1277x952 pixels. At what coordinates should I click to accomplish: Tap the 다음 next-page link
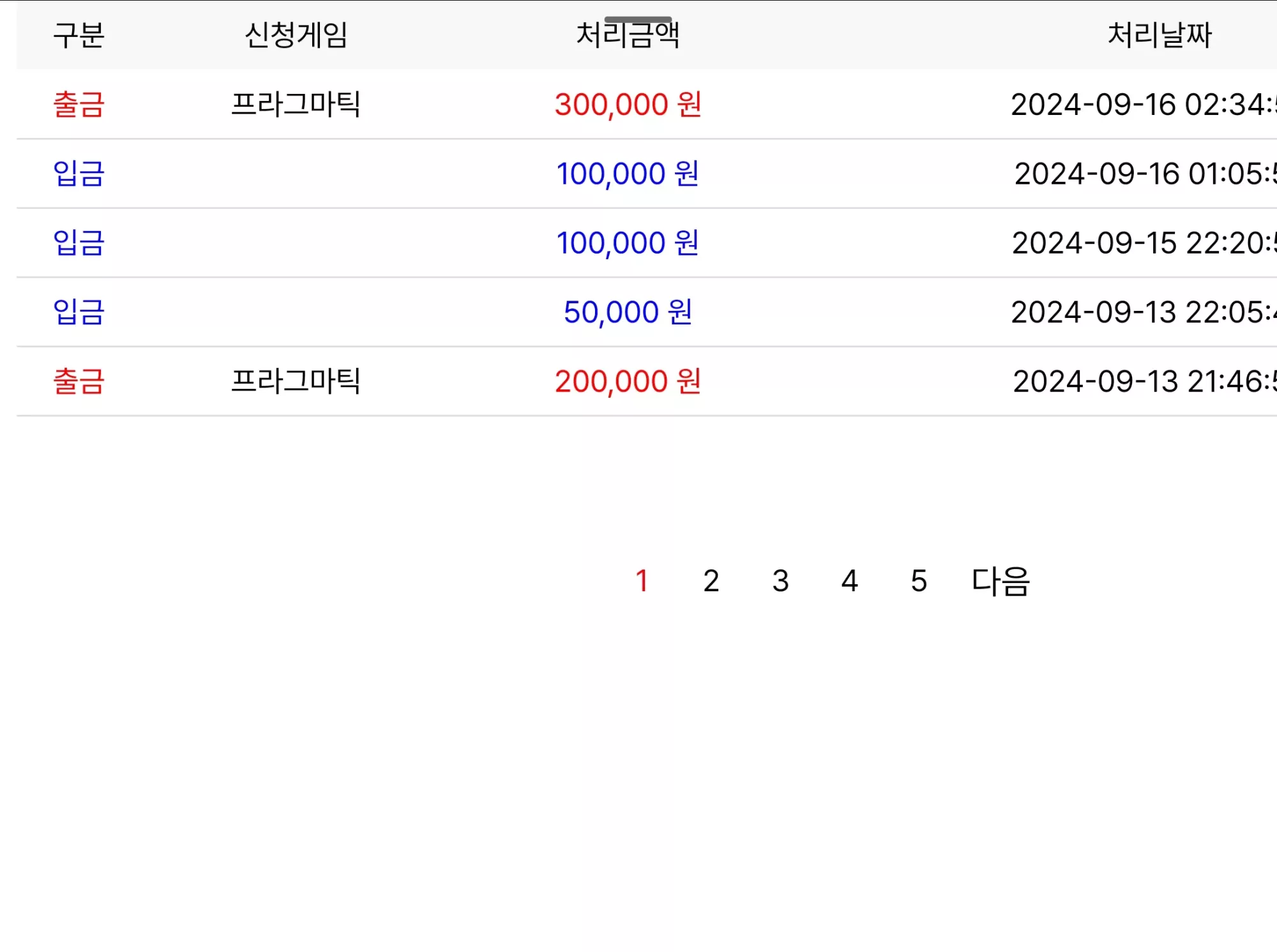pos(1001,581)
